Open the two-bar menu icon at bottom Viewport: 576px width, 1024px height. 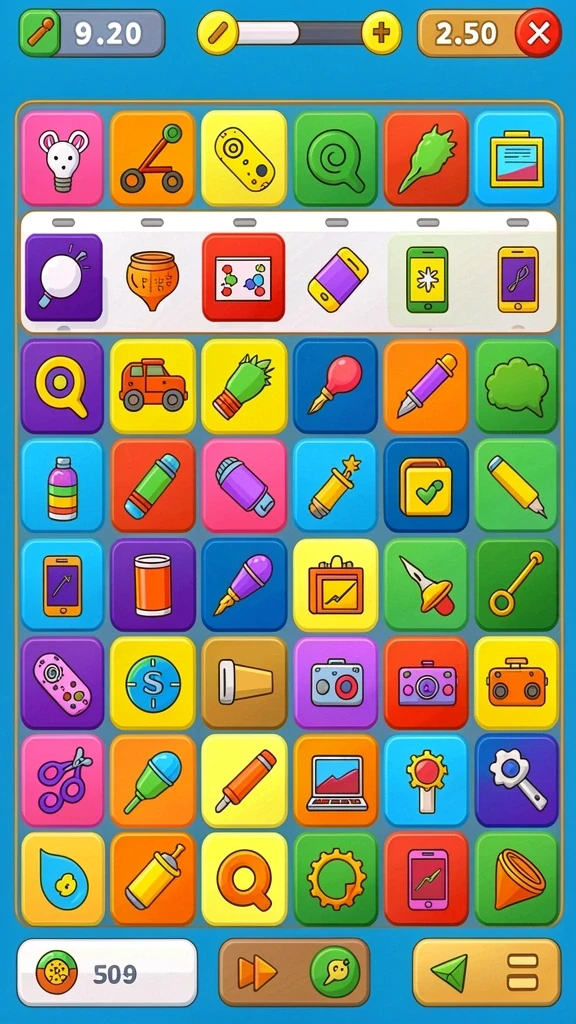(522, 972)
